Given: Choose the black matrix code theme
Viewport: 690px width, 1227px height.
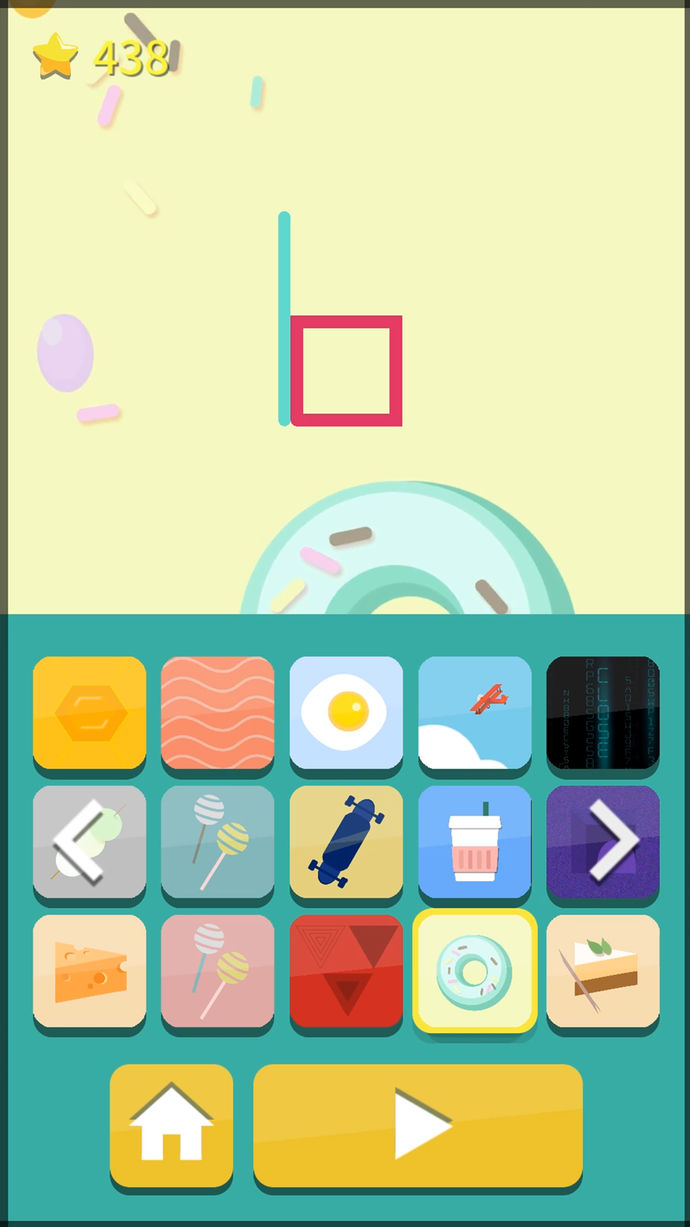Looking at the screenshot, I should (x=603, y=713).
